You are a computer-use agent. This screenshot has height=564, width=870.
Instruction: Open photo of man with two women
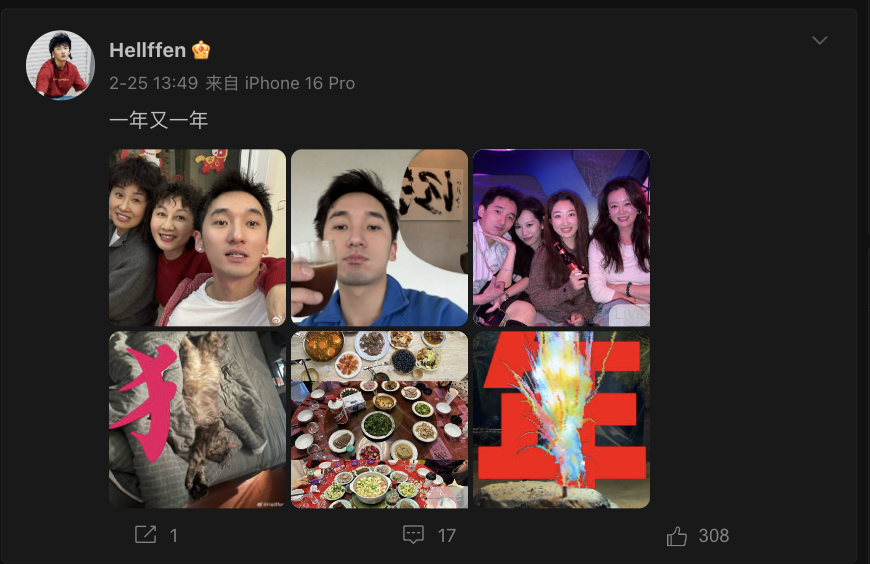pyautogui.click(x=197, y=237)
